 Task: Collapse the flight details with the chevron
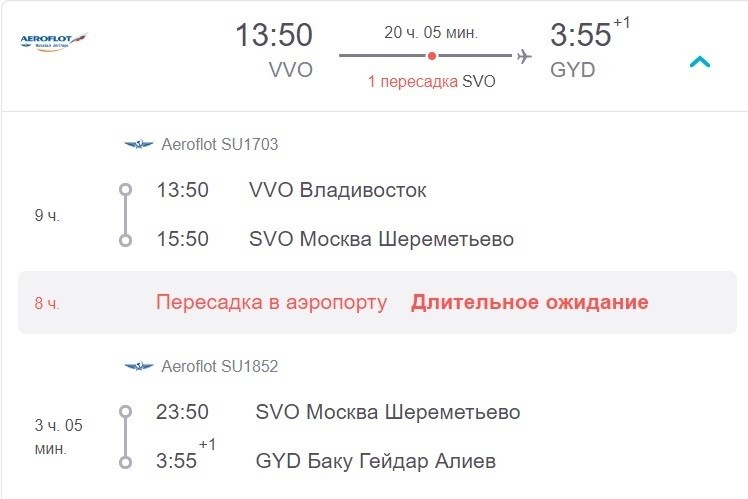pyautogui.click(x=700, y=62)
